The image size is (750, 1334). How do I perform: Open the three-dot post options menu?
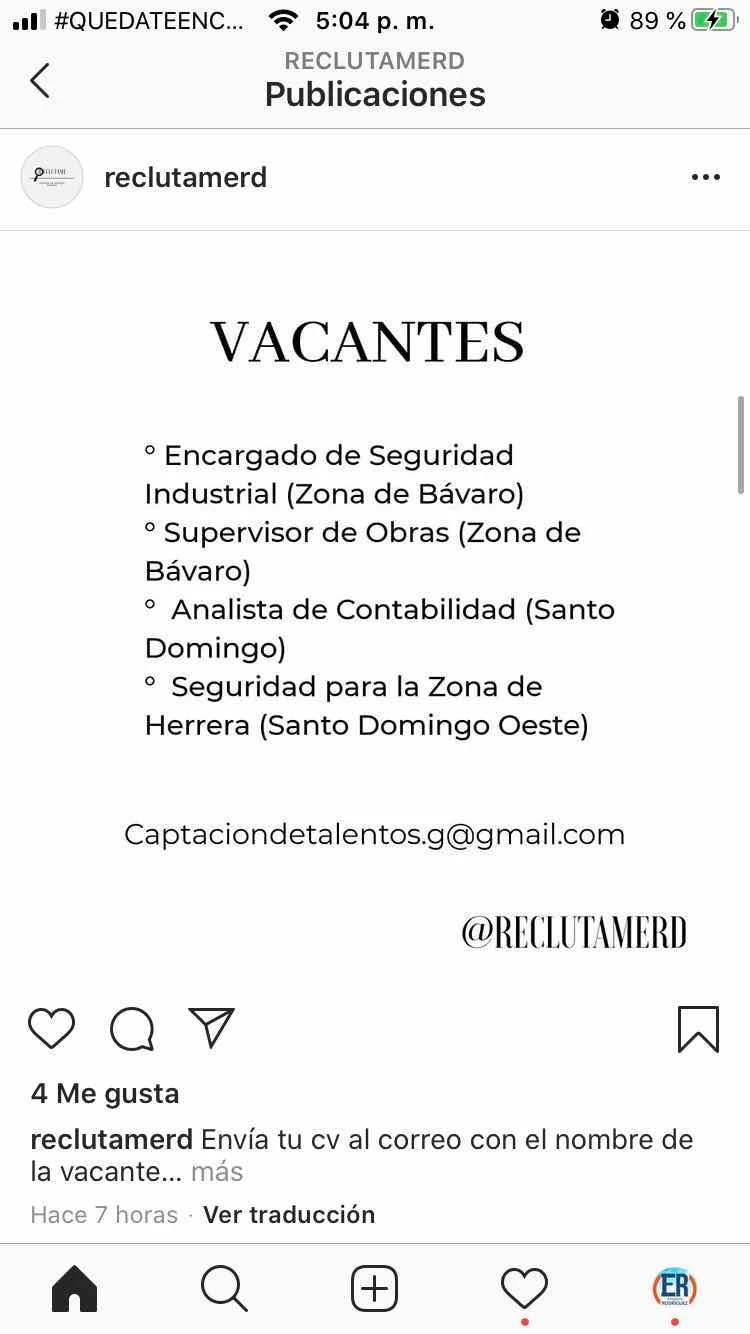(x=705, y=177)
